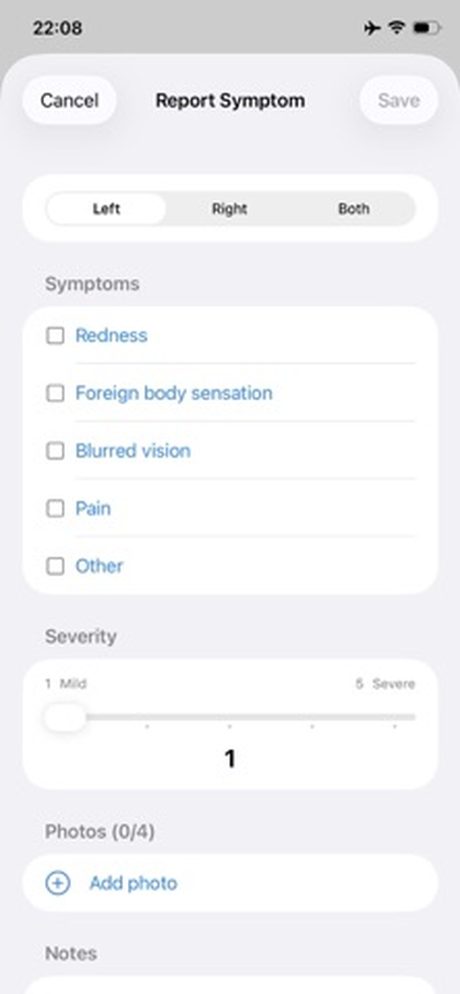Cancel the symptom report
This screenshot has height=994, width=460.
coord(70,100)
